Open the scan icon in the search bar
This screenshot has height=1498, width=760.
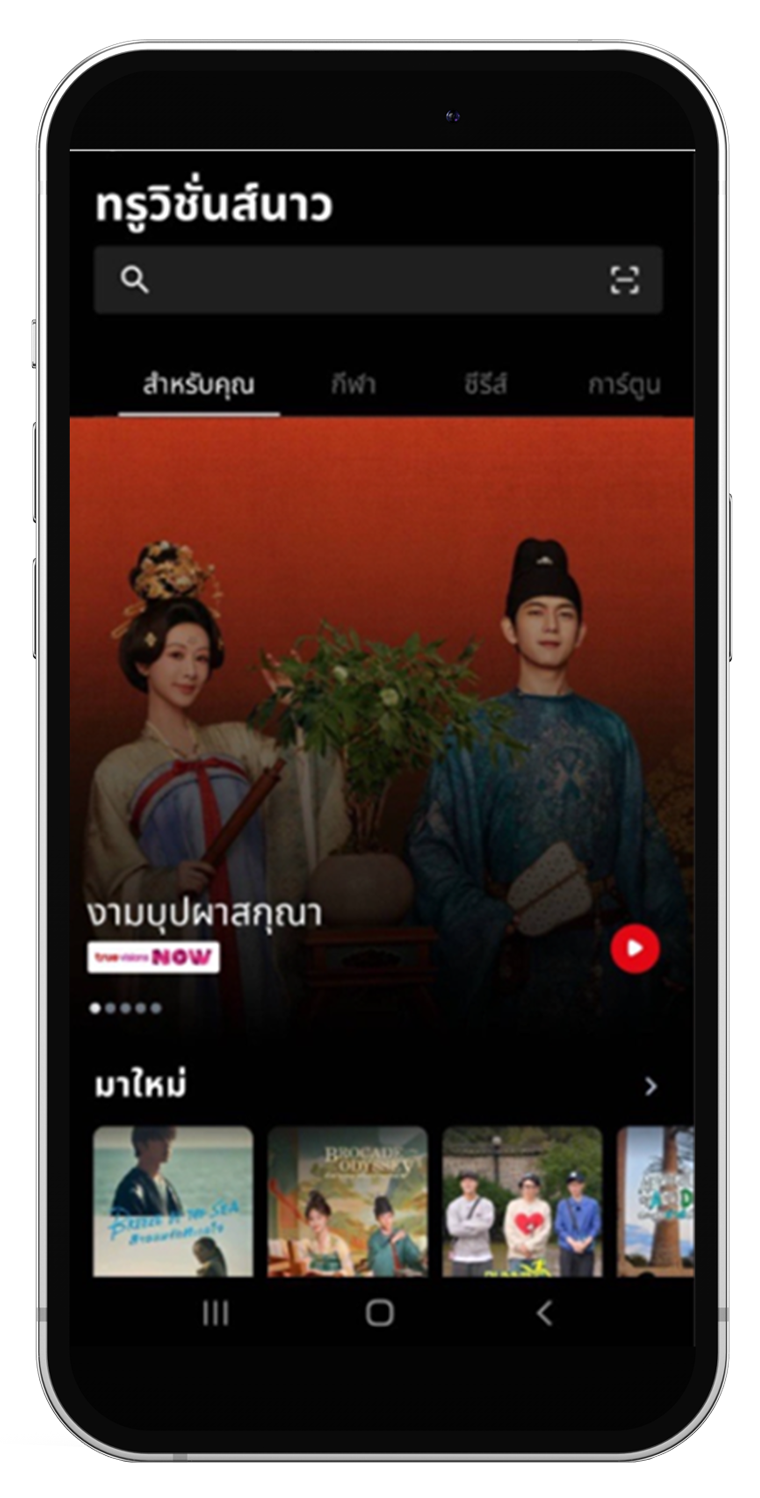(x=625, y=280)
